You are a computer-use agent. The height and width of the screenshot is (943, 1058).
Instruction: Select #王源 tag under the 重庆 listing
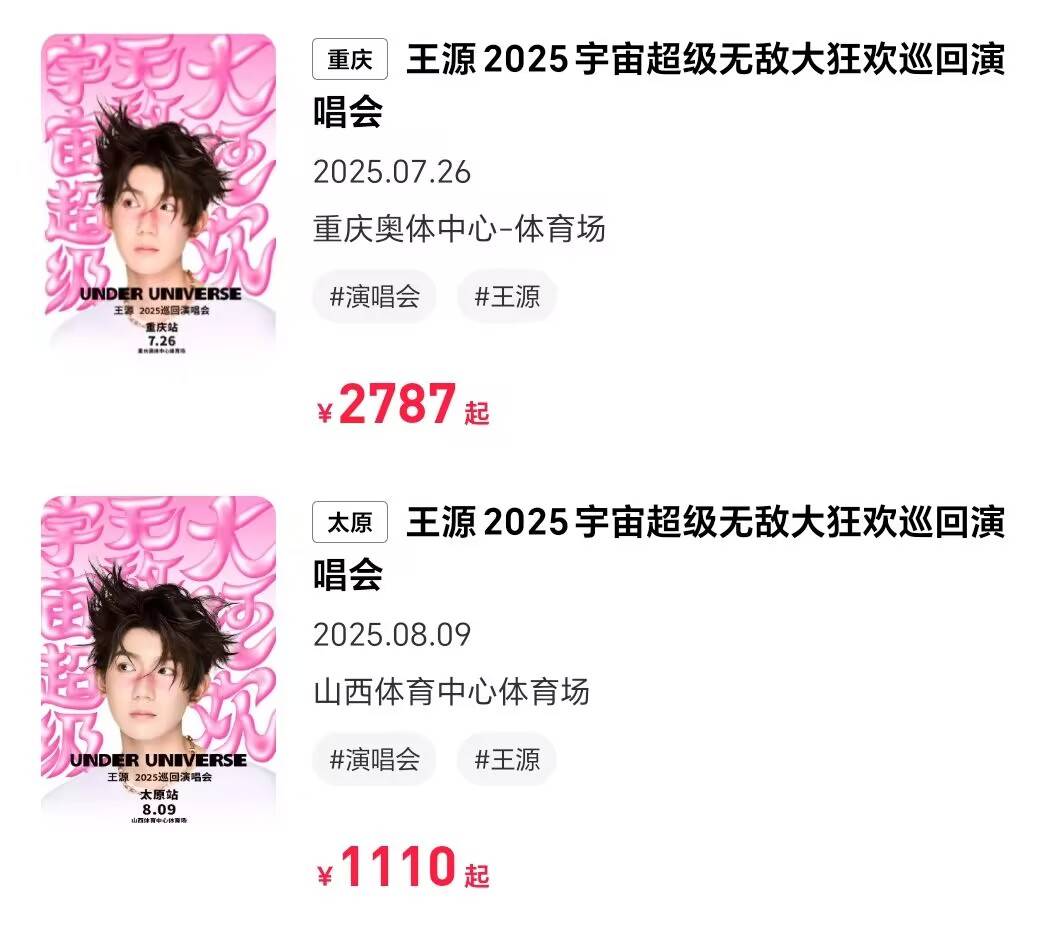(507, 297)
